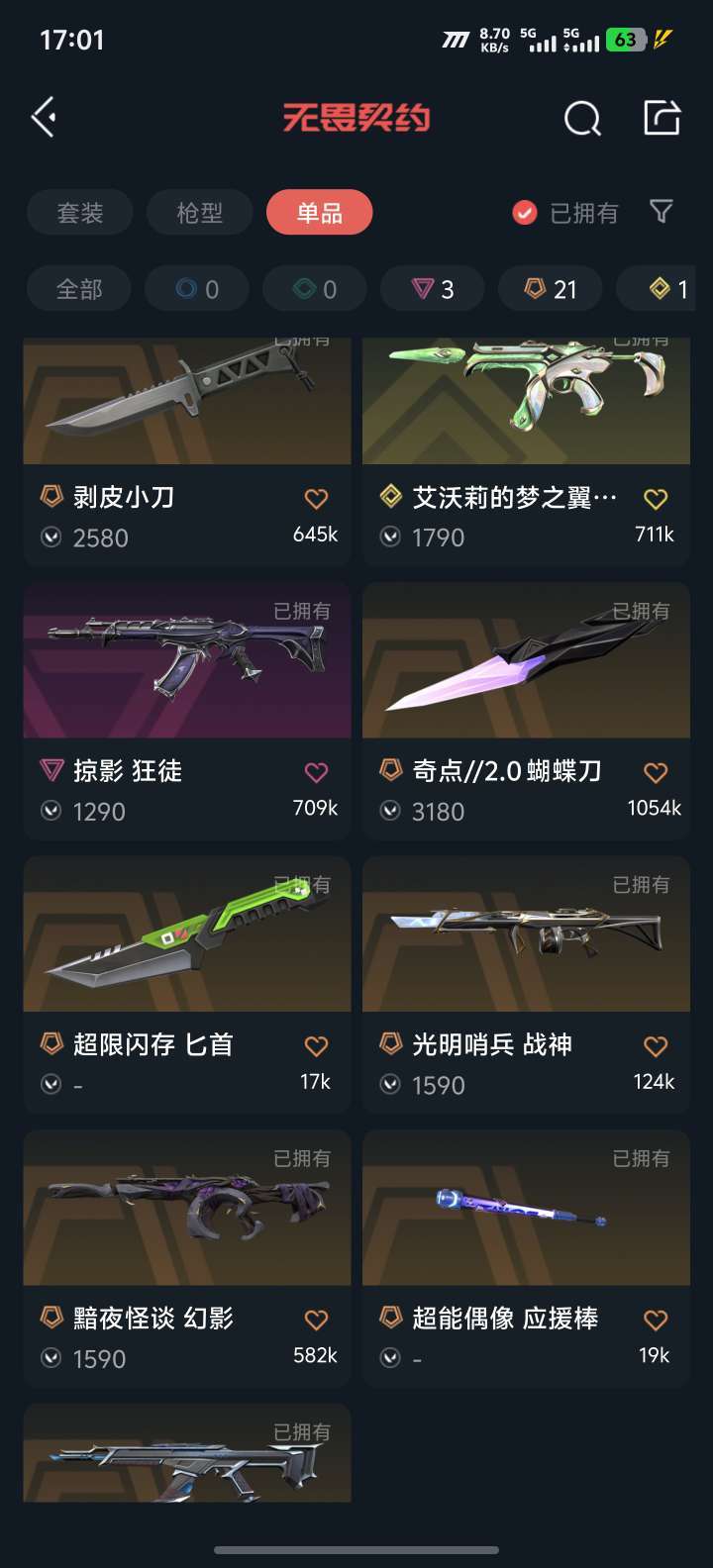
Task: Open the filter funnel icon
Action: click(x=660, y=213)
